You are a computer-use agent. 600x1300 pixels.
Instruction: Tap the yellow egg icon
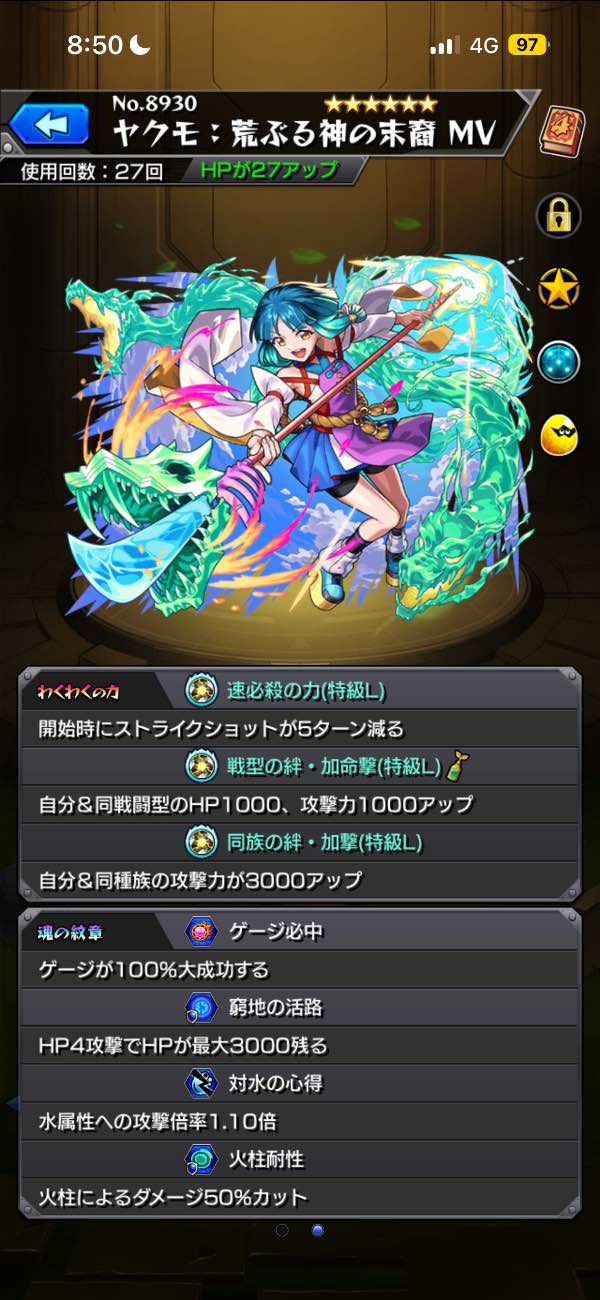(559, 434)
